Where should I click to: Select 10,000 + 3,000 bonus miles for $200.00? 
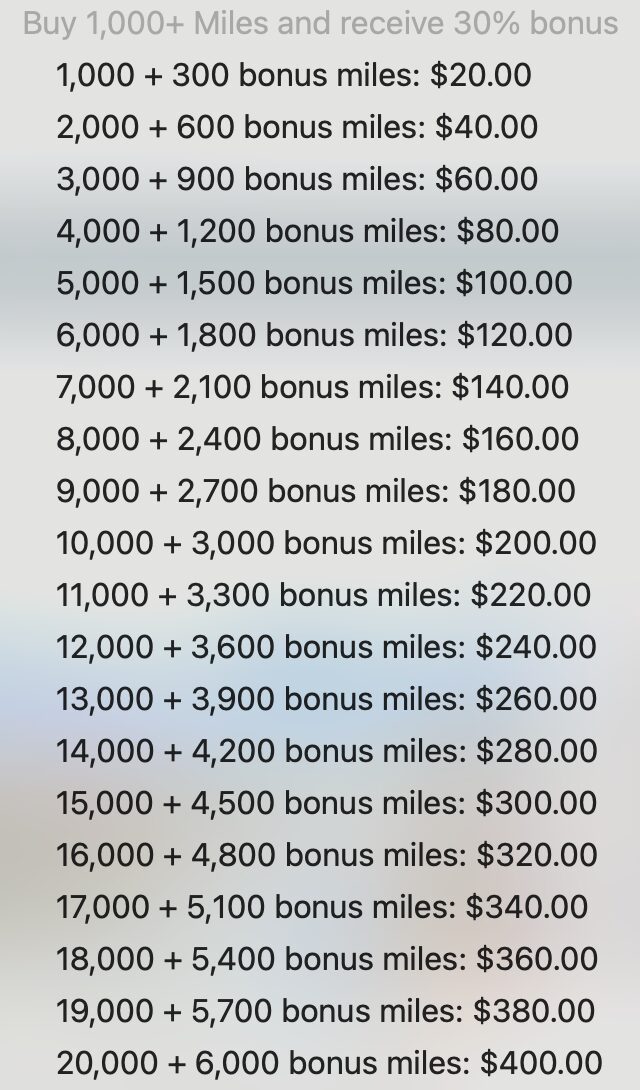326,543
